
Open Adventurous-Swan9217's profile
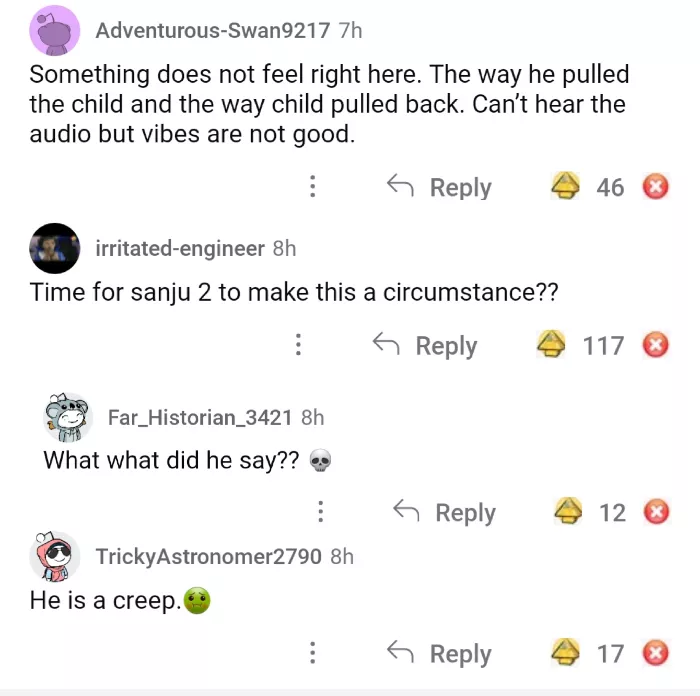(212, 30)
